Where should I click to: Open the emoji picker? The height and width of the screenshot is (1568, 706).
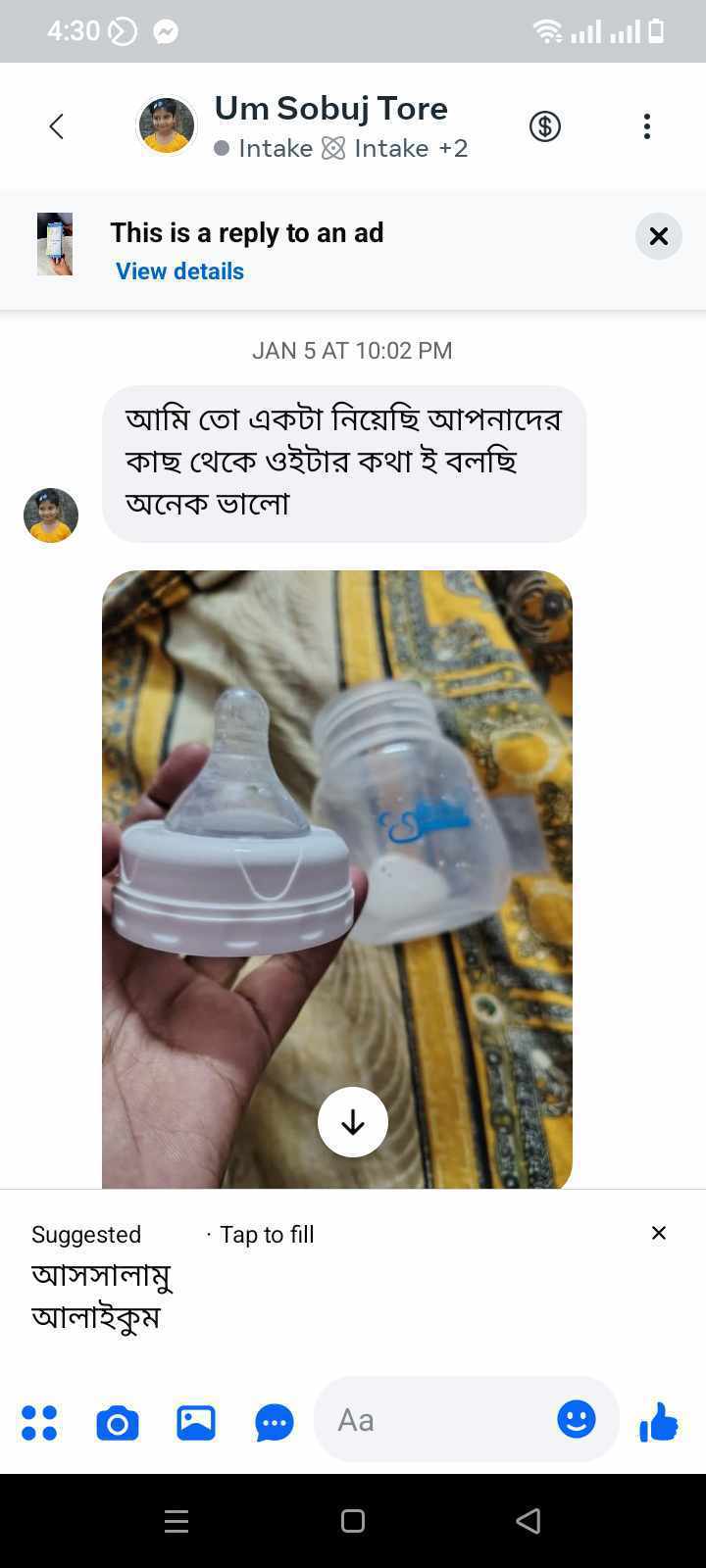pos(577,1419)
